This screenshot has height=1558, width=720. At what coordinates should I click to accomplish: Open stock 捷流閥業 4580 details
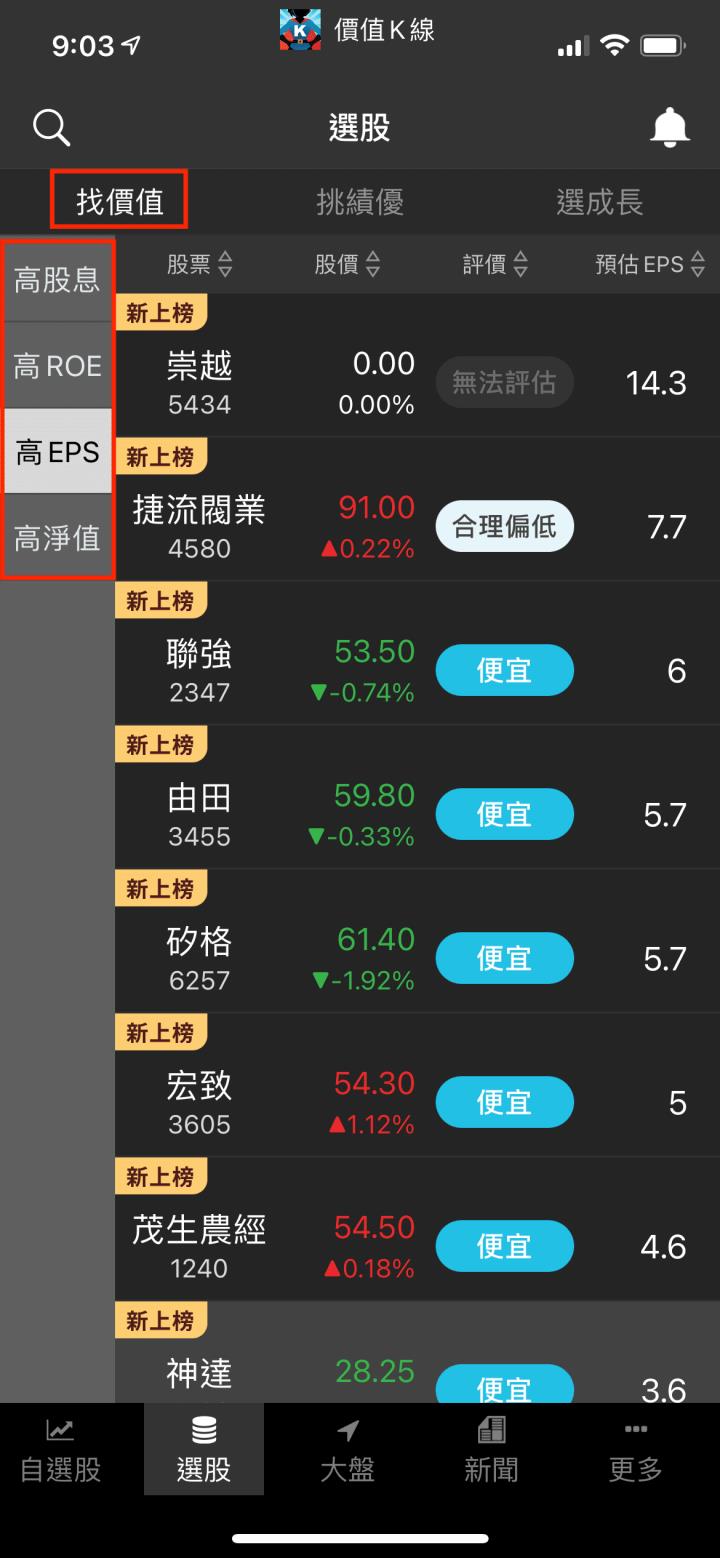coord(199,526)
